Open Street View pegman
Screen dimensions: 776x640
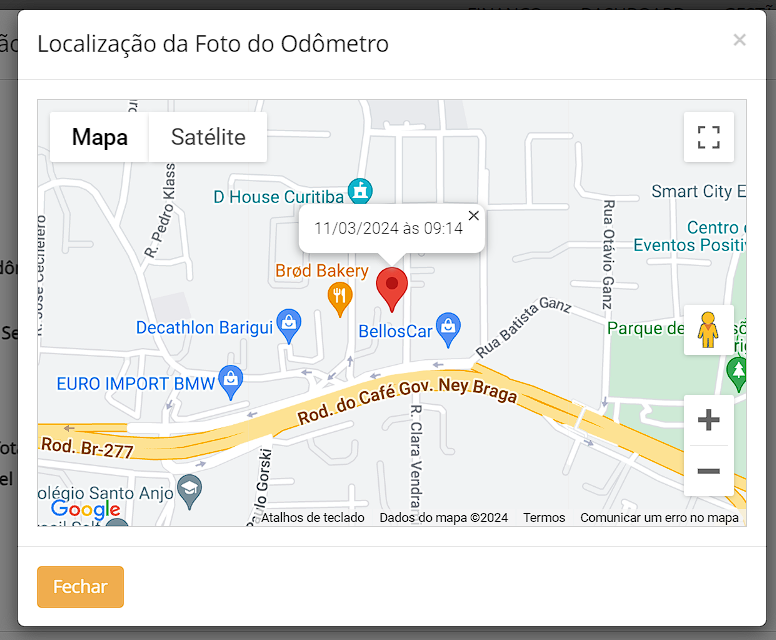708,330
